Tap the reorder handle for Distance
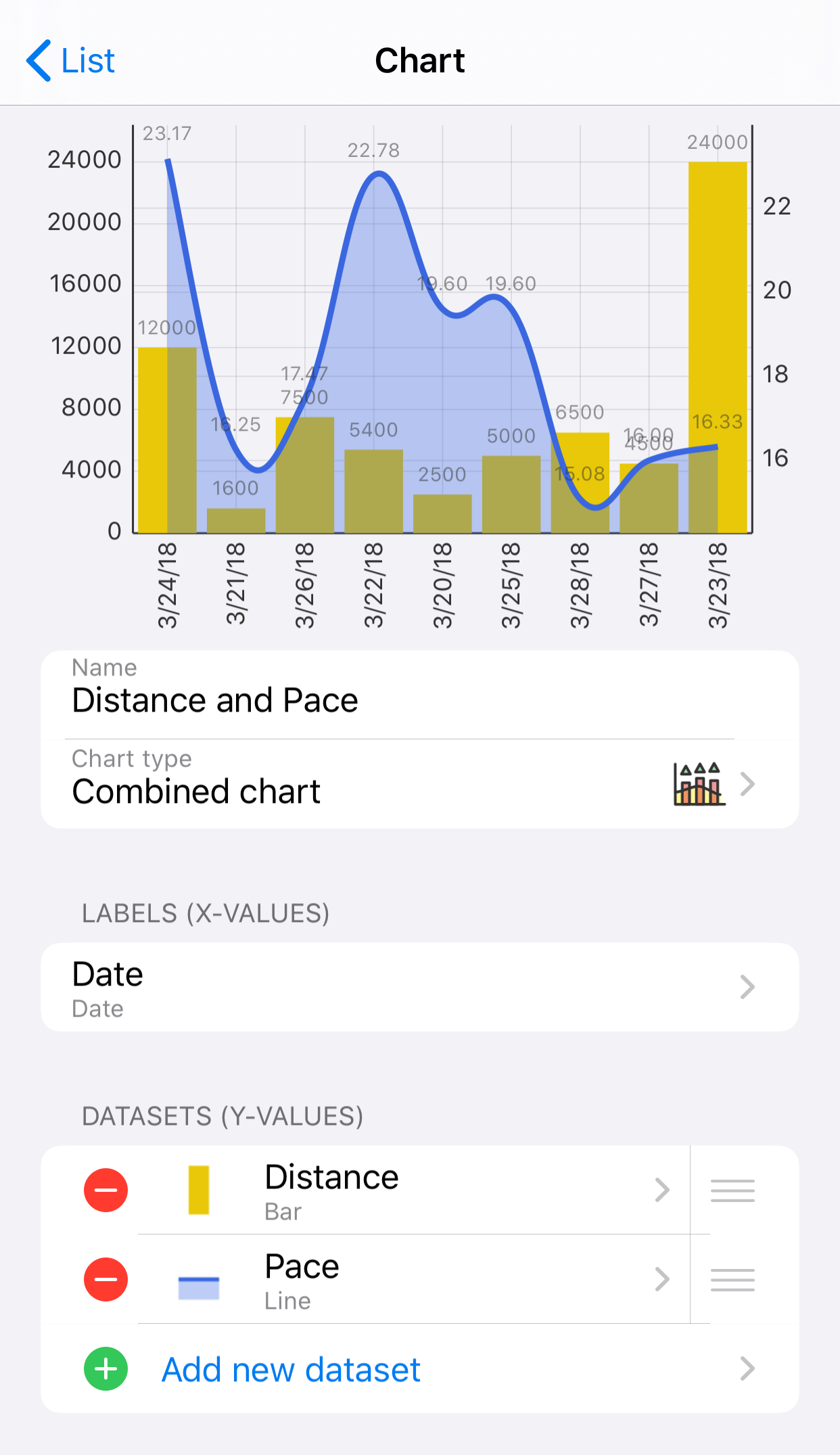Screen dimensions: 840x1455 coord(732,1190)
